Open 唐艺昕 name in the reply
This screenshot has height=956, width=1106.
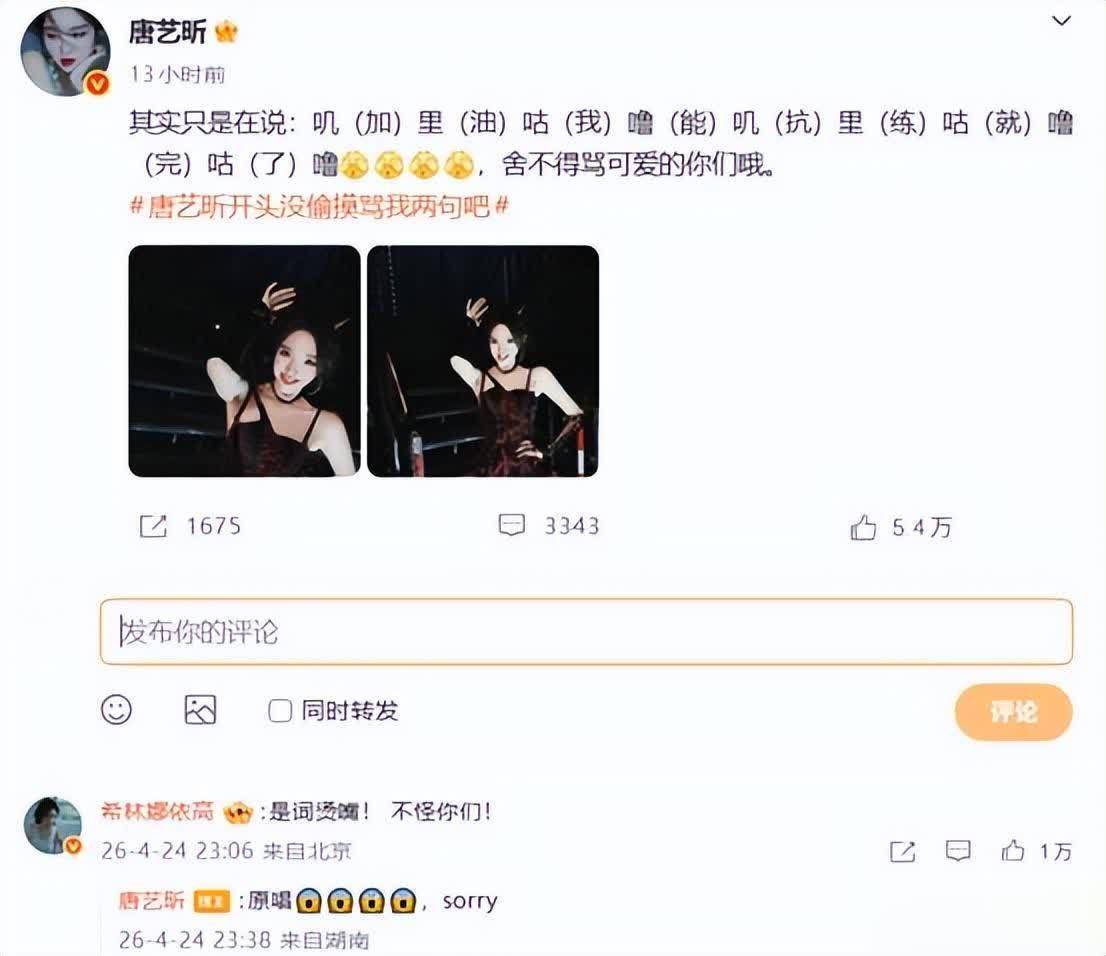pyautogui.click(x=152, y=901)
